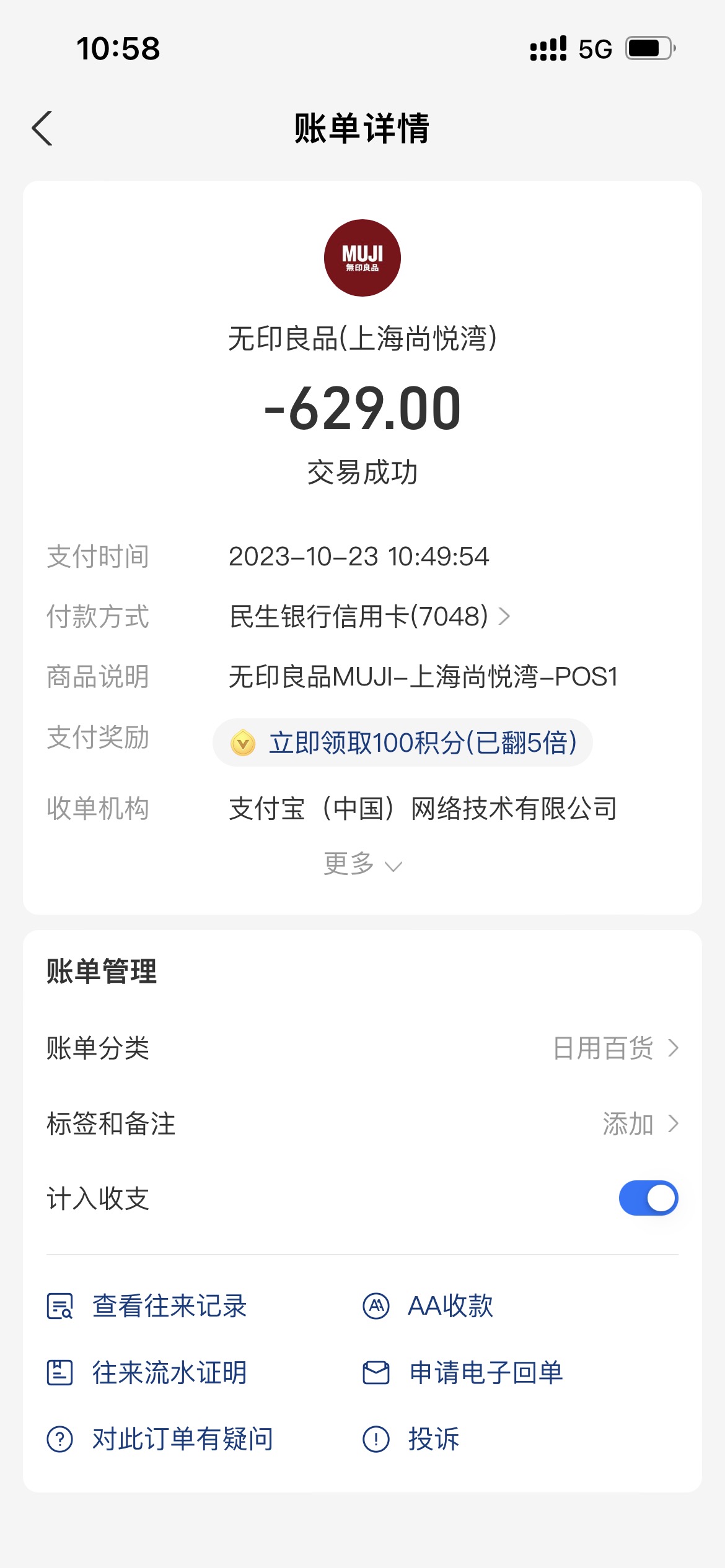The image size is (725, 1568).
Task: Open 往来流水证明
Action: tap(147, 1372)
